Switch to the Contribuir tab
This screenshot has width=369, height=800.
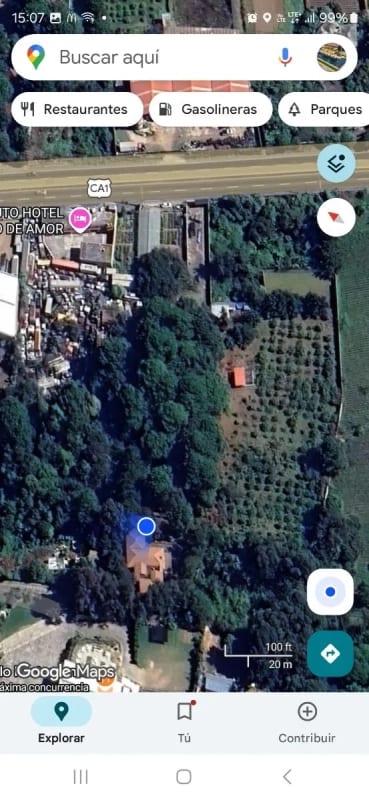click(307, 721)
